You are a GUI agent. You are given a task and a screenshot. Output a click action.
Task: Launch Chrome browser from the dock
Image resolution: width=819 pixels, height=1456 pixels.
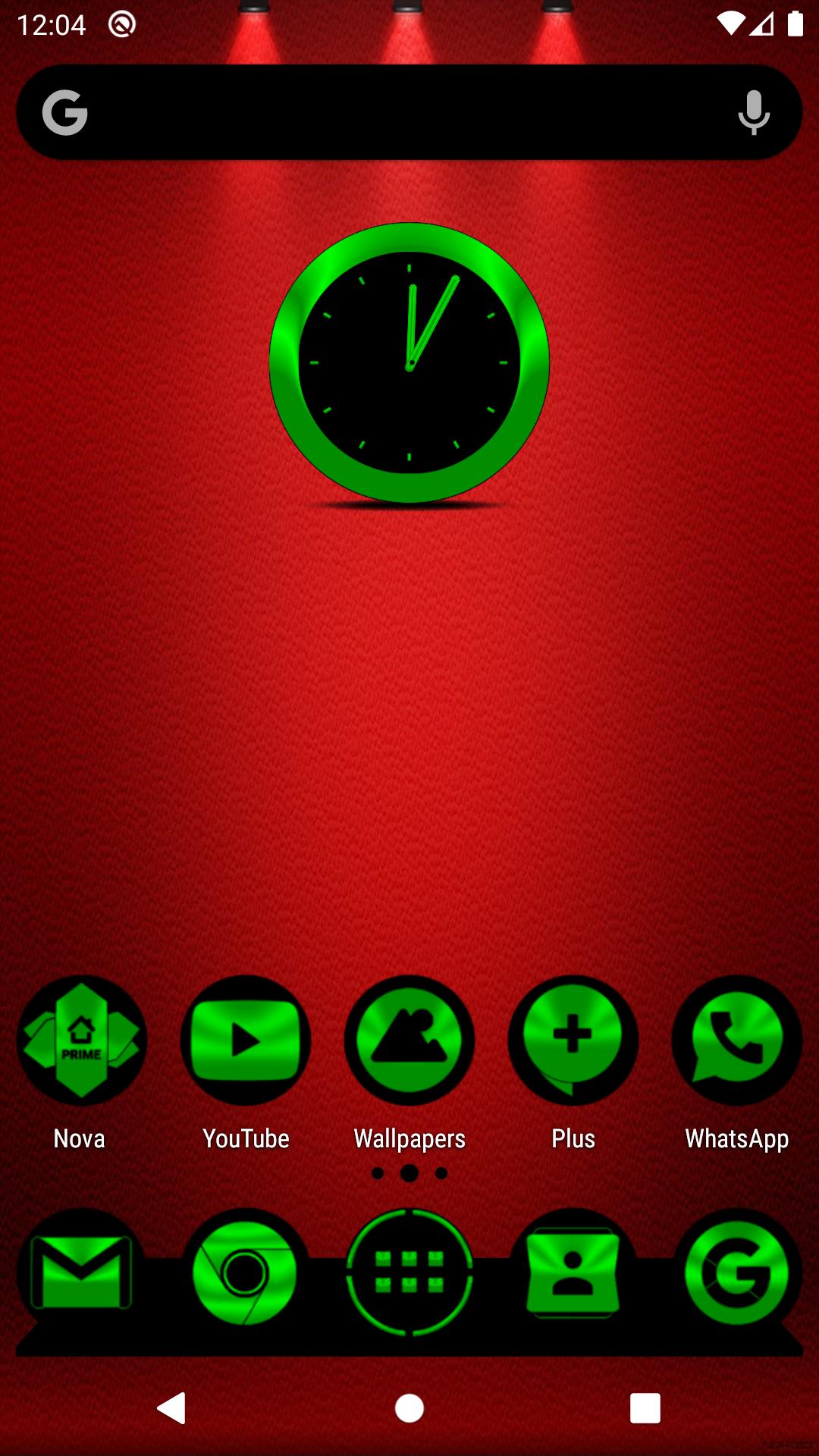[x=246, y=1272]
